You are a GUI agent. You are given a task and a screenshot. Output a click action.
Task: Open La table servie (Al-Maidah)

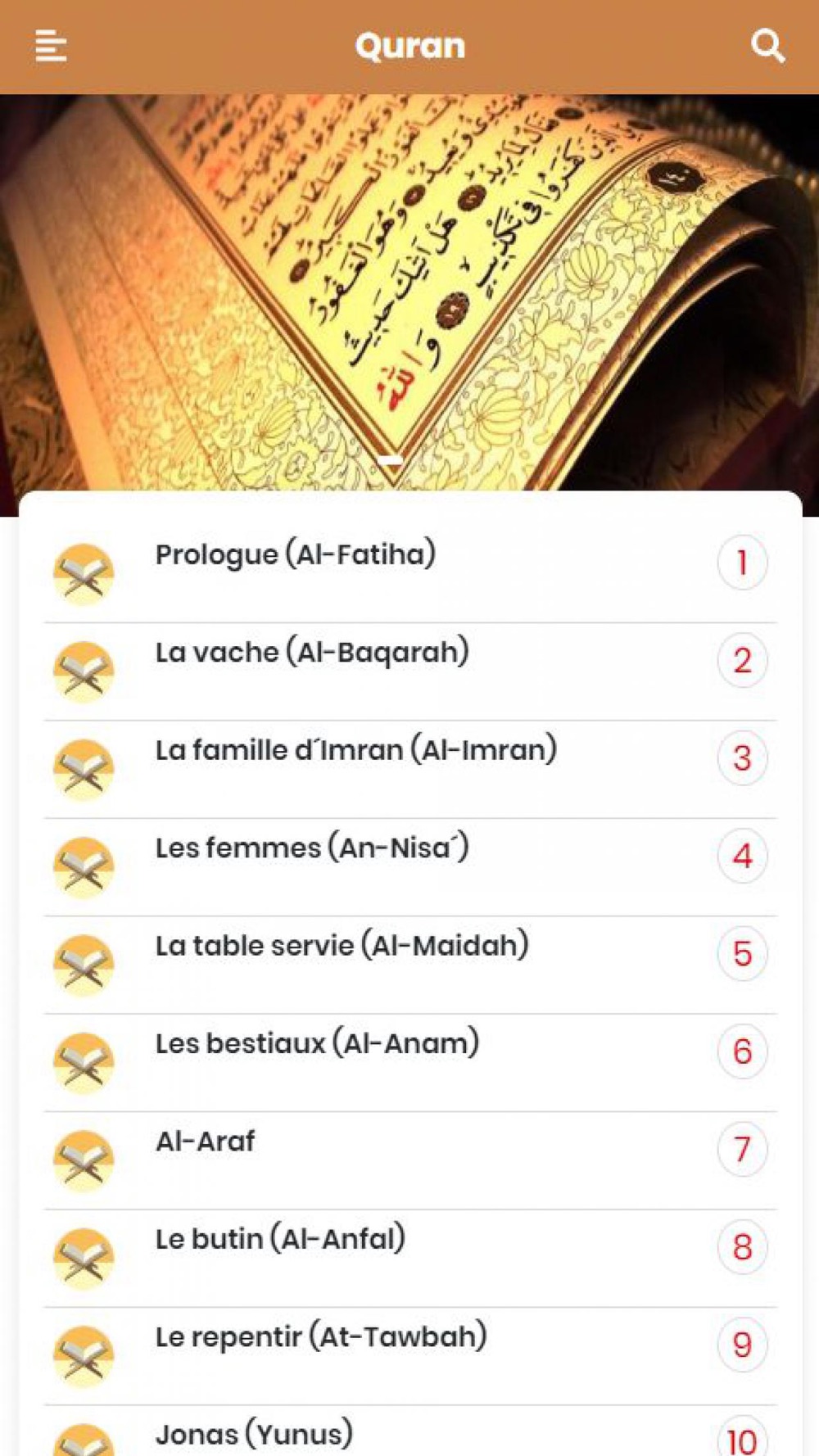coord(410,965)
